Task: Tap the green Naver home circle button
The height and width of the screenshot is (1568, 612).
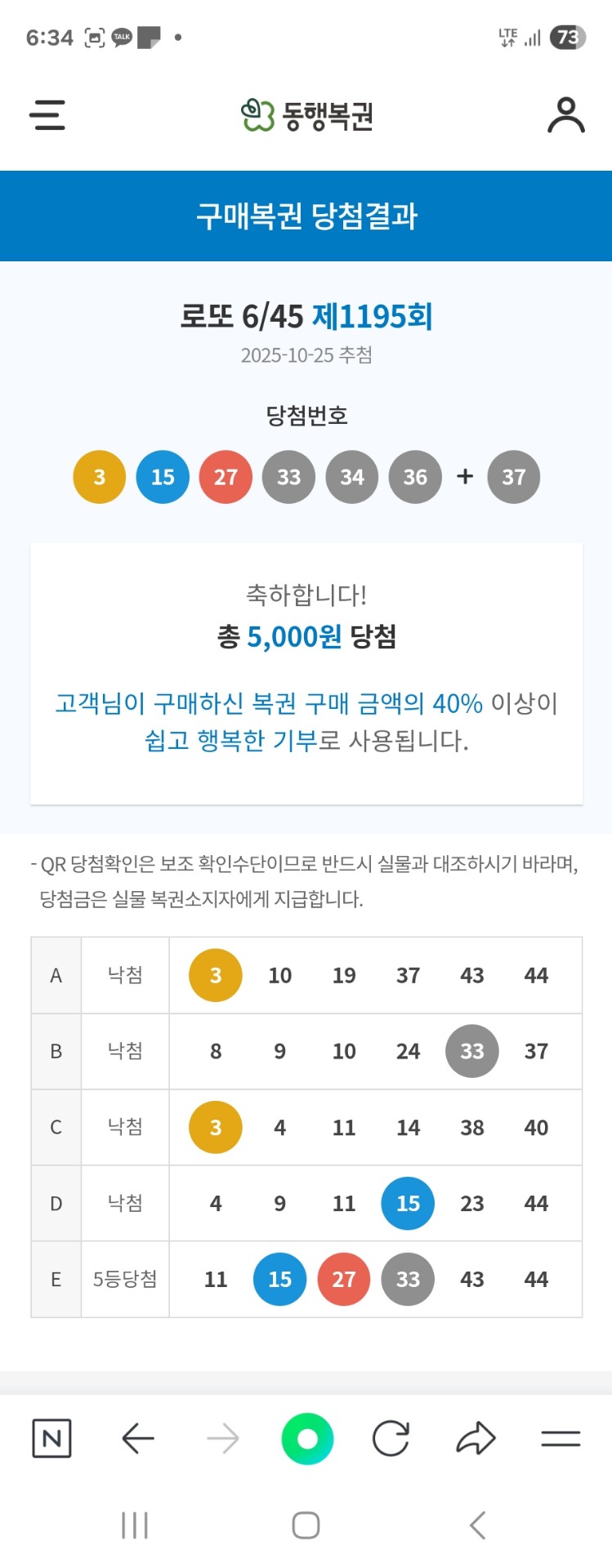Action: coord(307,1438)
